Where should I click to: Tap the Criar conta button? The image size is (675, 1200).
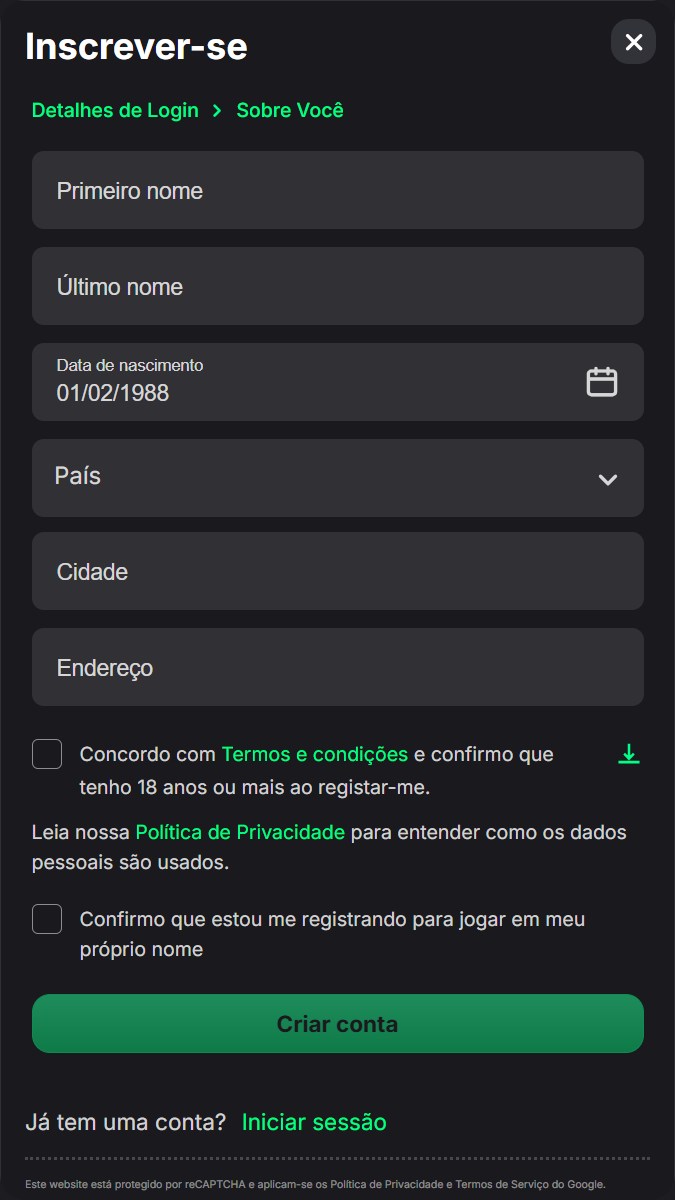coord(337,1023)
